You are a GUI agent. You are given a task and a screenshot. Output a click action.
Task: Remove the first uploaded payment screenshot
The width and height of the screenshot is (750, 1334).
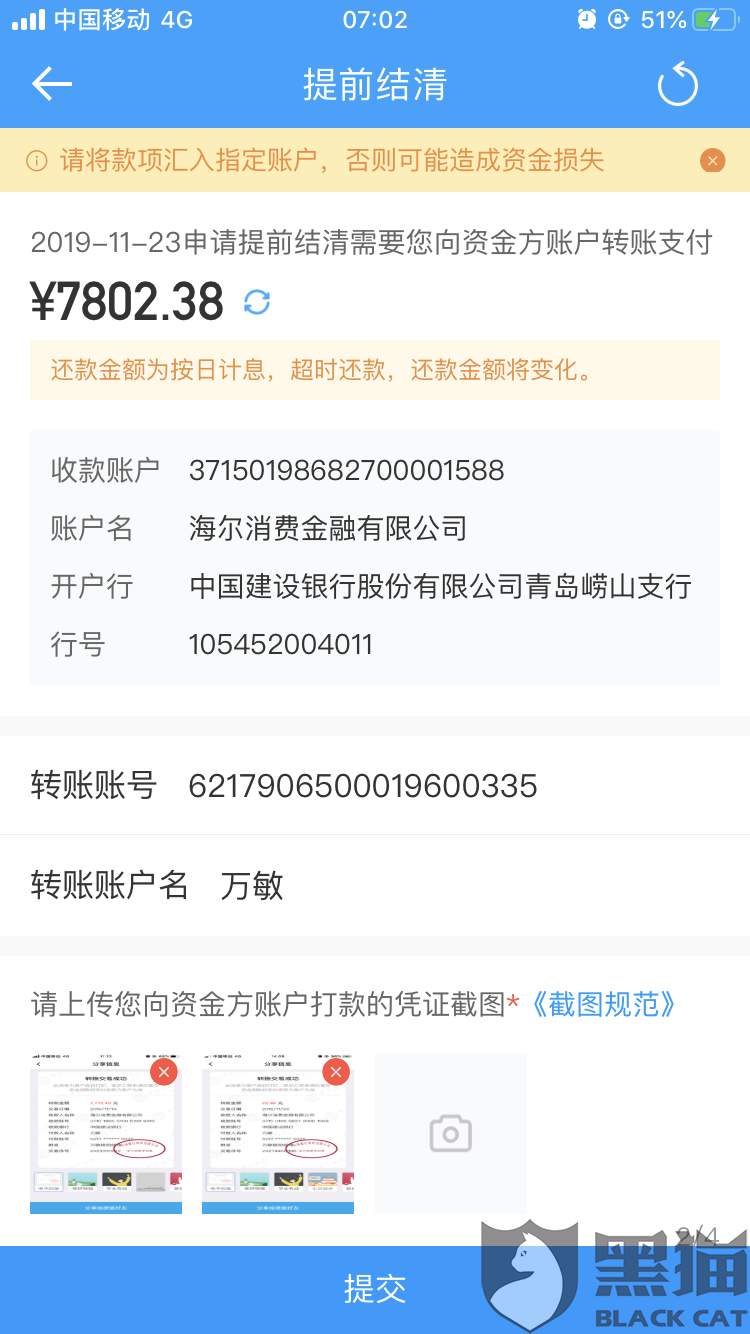pyautogui.click(x=163, y=1071)
